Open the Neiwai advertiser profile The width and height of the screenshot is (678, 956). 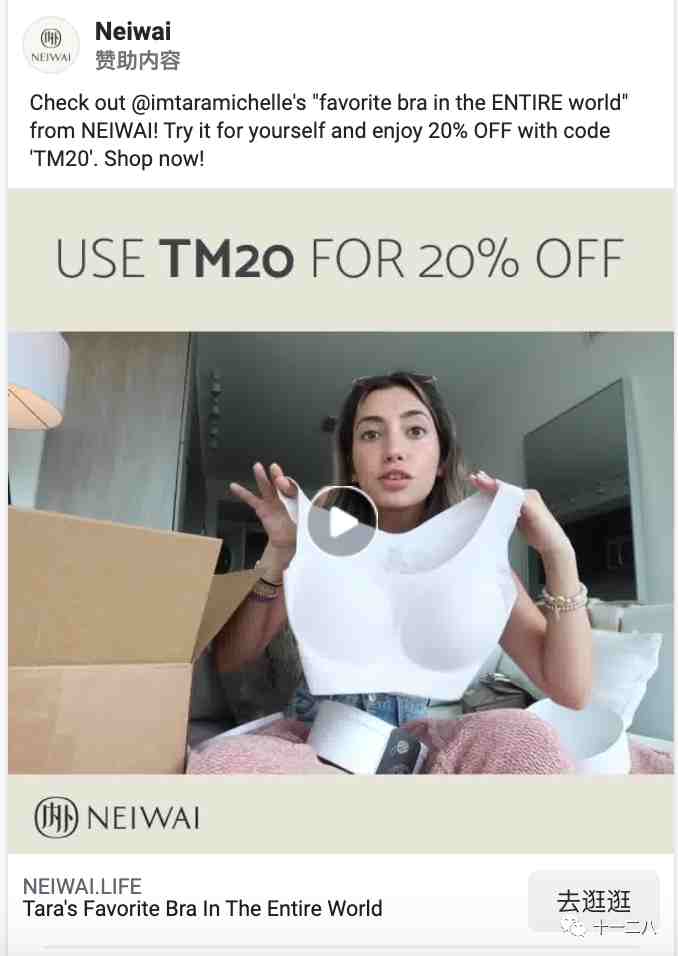[x=133, y=32]
